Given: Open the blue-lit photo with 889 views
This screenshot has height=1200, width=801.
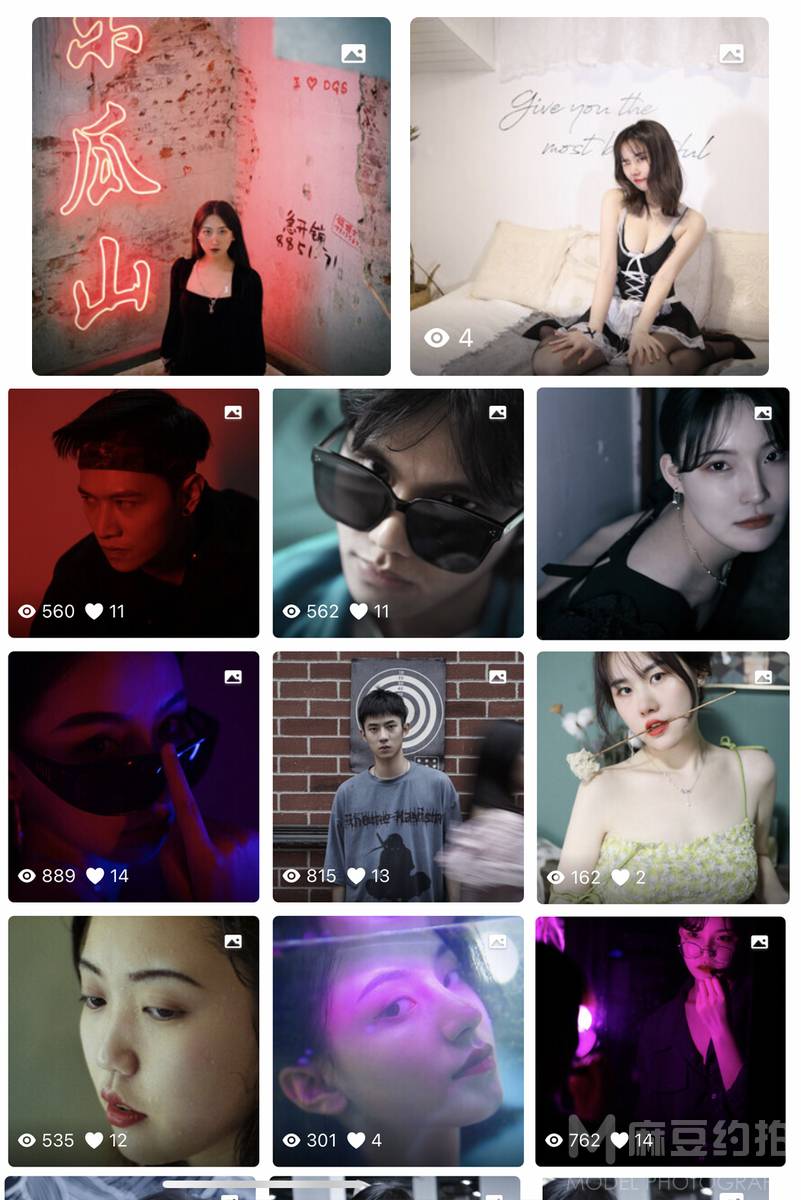Looking at the screenshot, I should pos(133,776).
